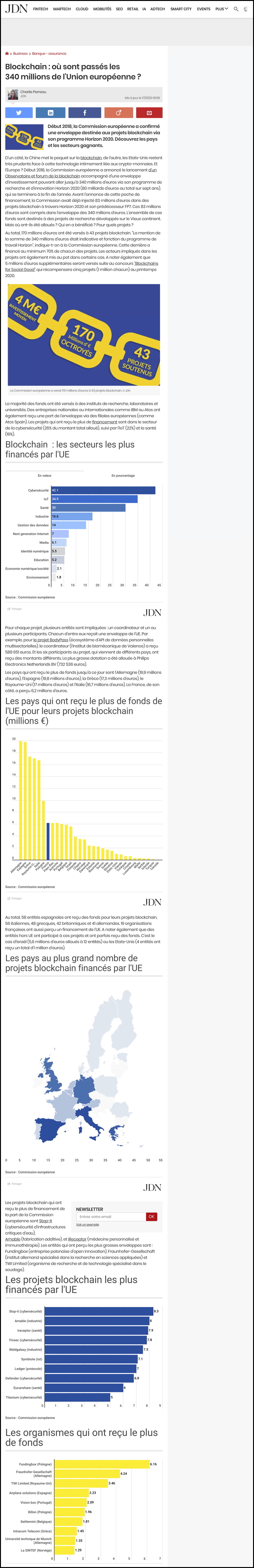The image size is (254, 1568).
Task: Enter email in the newsletter field
Action: [x=111, y=1217]
